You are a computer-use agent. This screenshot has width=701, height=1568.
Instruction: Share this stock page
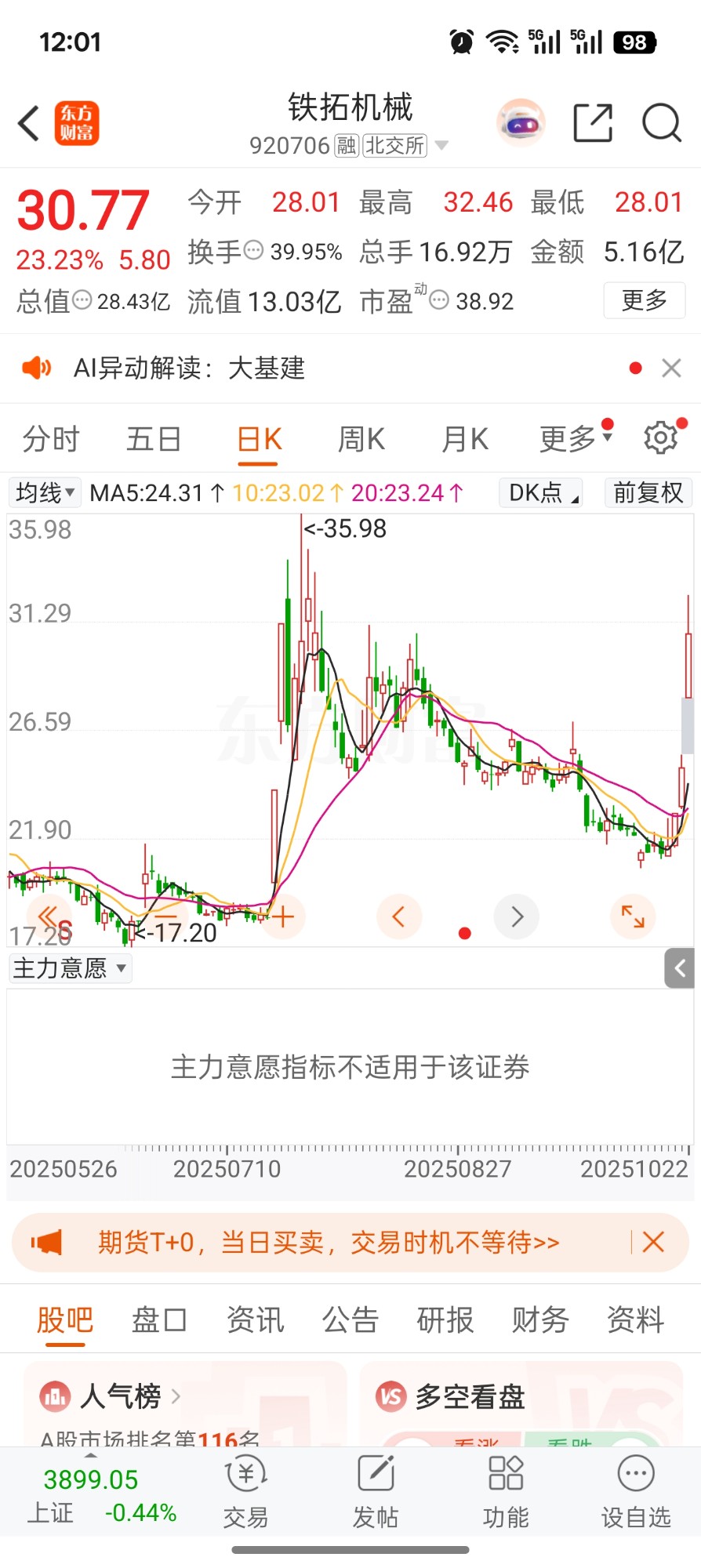(593, 123)
